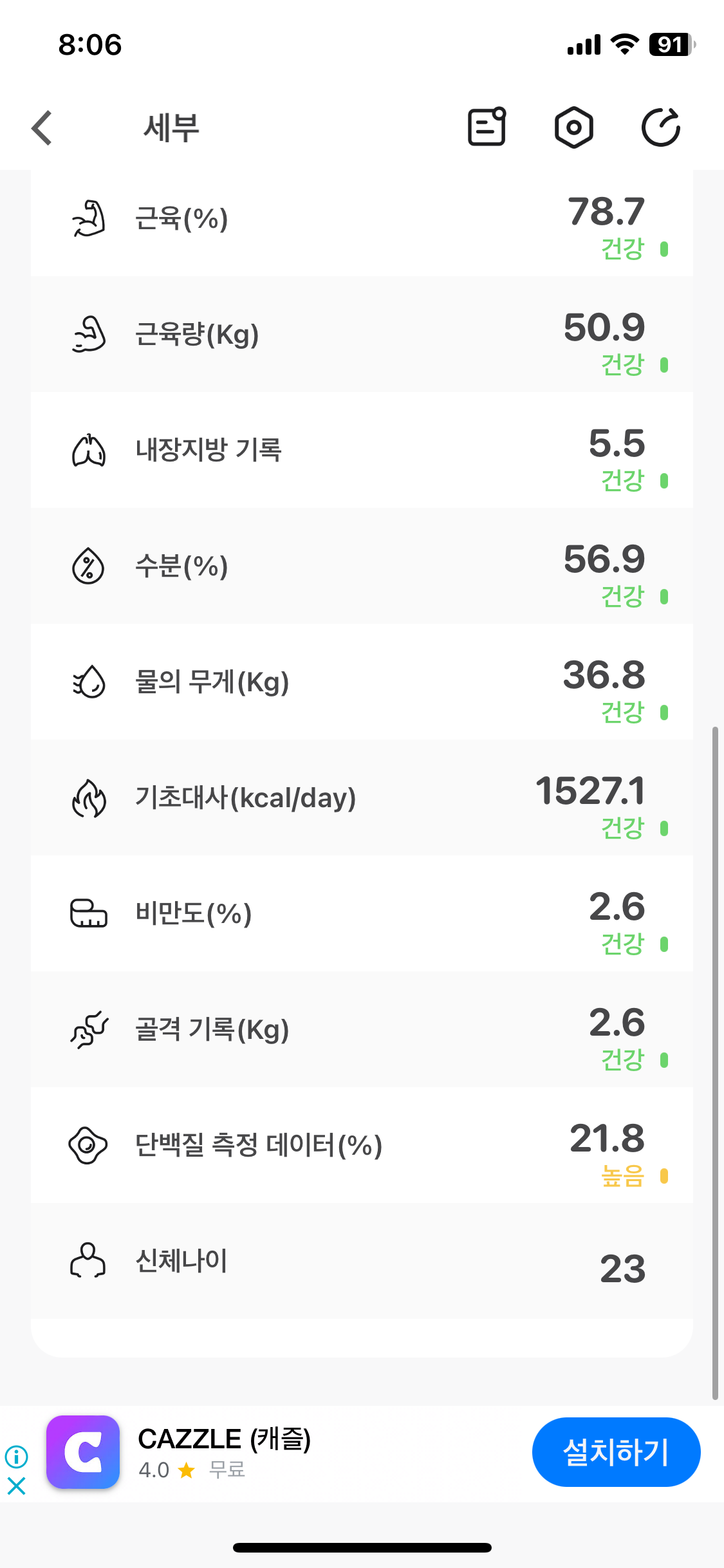724x1568 pixels.
Task: Open the ad info icon
Action: tap(16, 1456)
